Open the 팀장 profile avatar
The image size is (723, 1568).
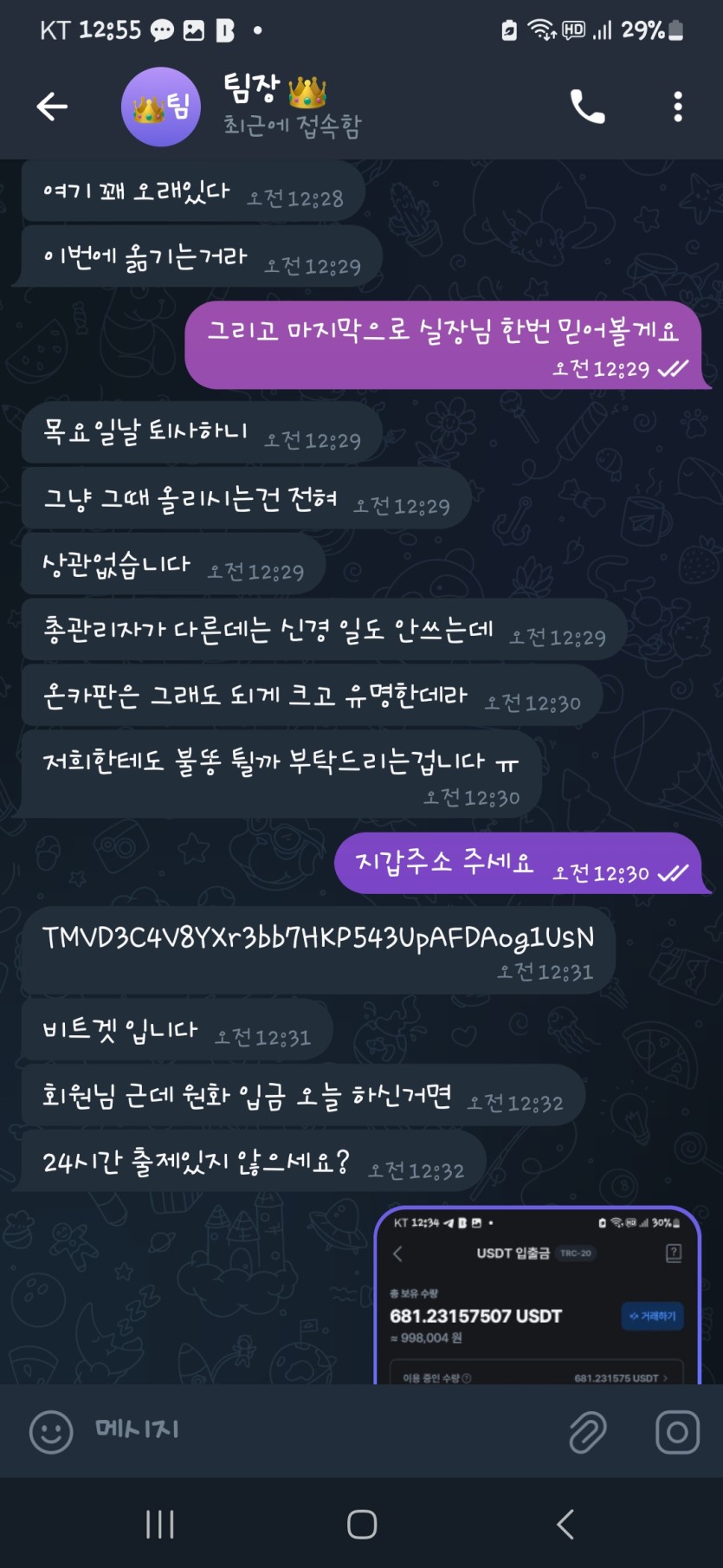(x=161, y=107)
